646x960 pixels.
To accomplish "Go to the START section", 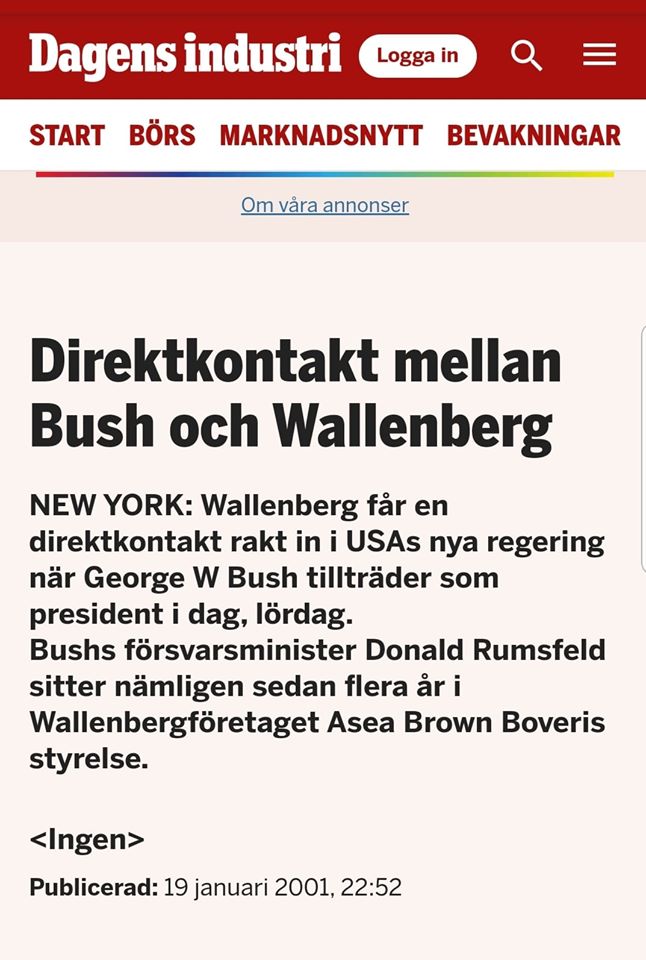I will [67, 135].
